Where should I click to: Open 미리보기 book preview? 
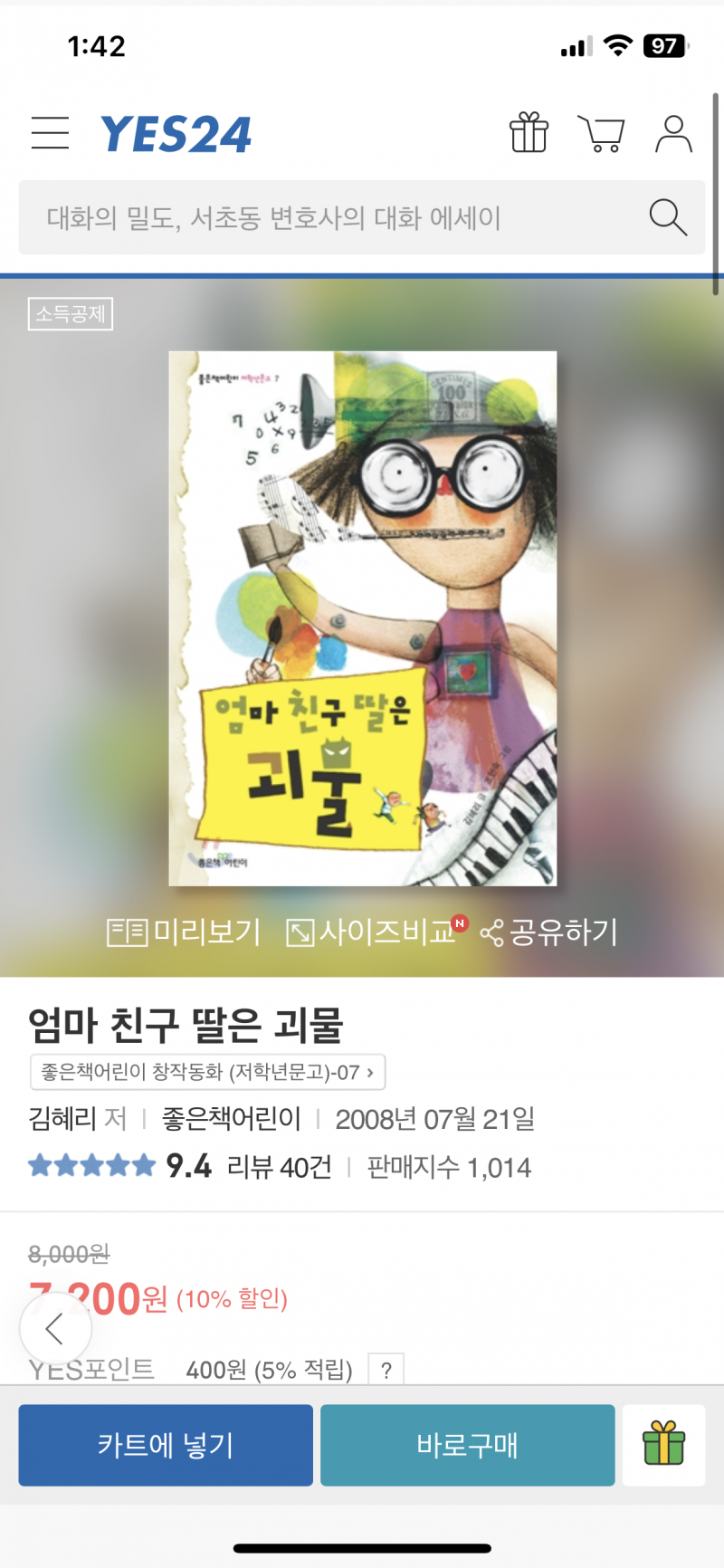point(184,932)
